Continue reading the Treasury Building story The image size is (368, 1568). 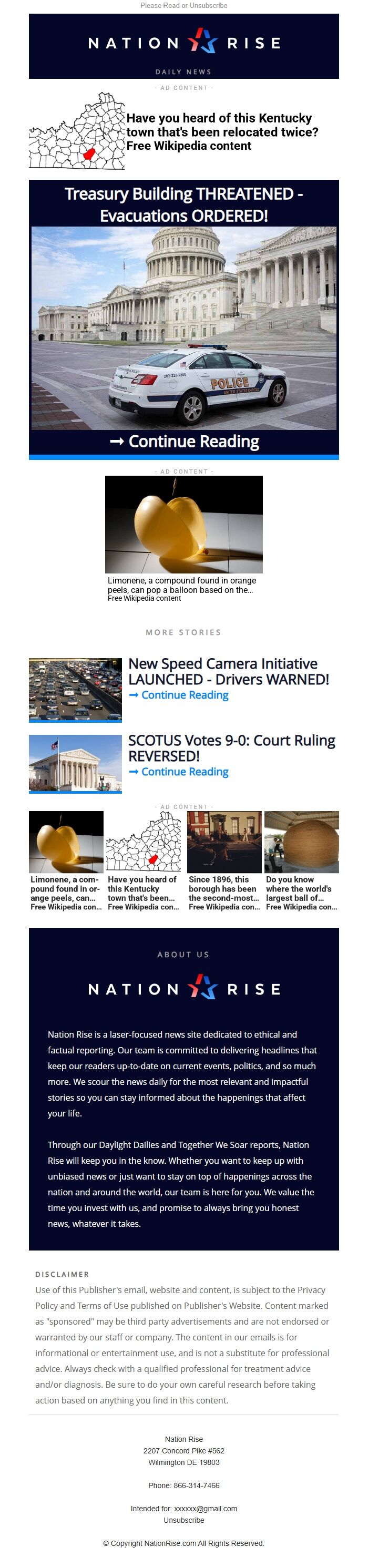184,442
